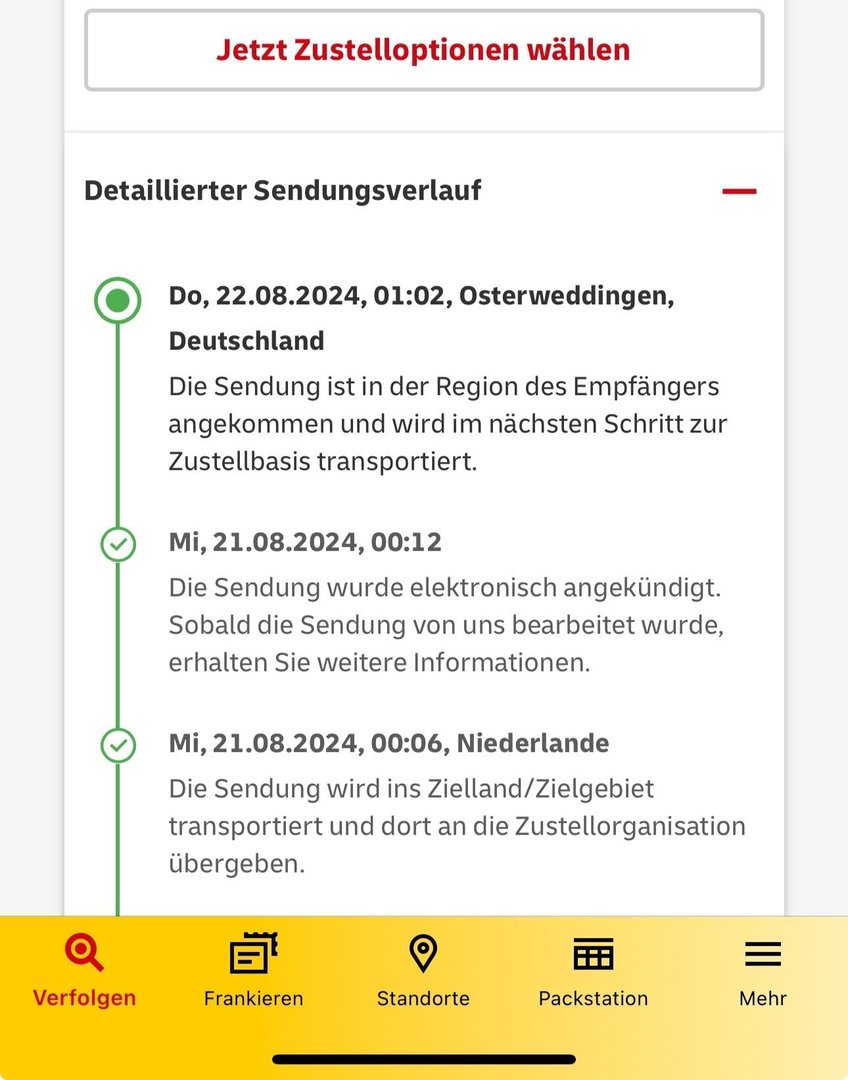848x1080 pixels.
Task: Collapse the Detaillierter Sendungsverlauf section
Action: pos(739,191)
